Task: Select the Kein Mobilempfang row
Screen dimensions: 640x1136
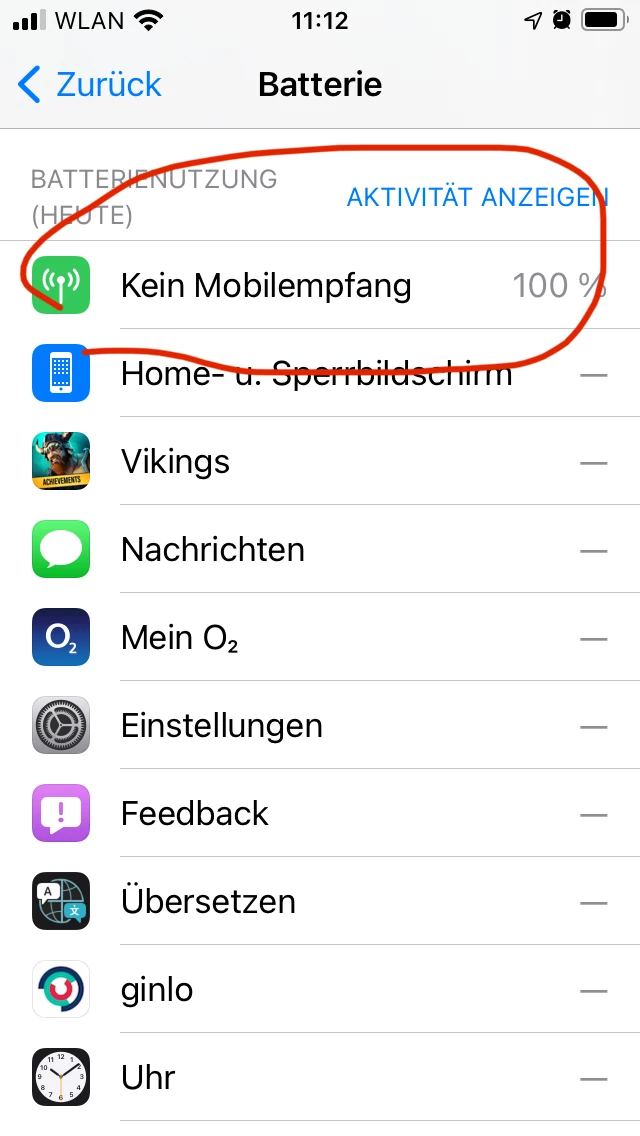Action: click(x=320, y=286)
